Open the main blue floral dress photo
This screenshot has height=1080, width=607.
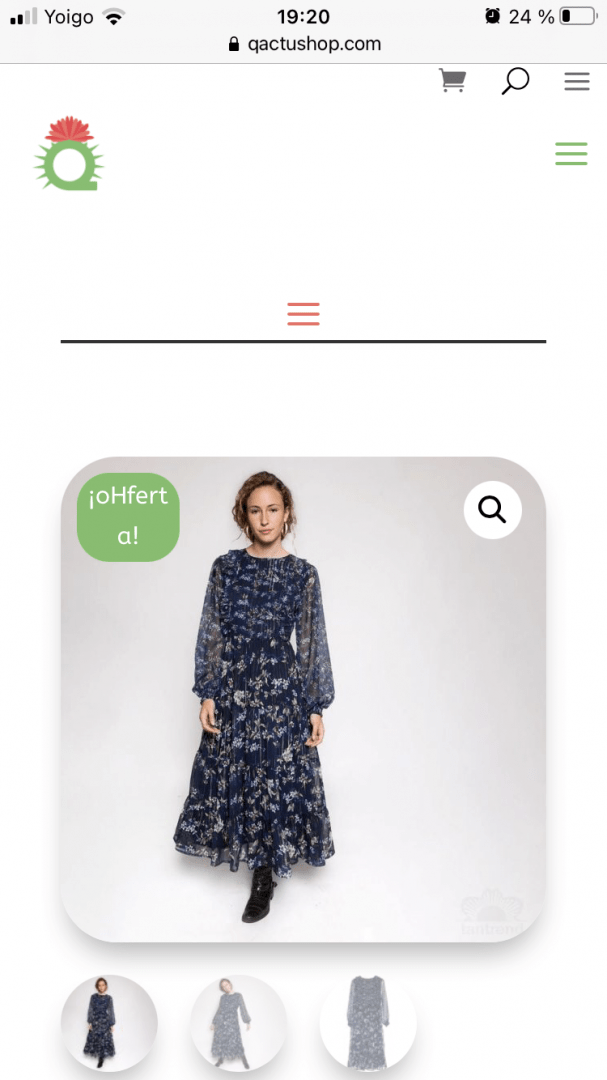303,699
